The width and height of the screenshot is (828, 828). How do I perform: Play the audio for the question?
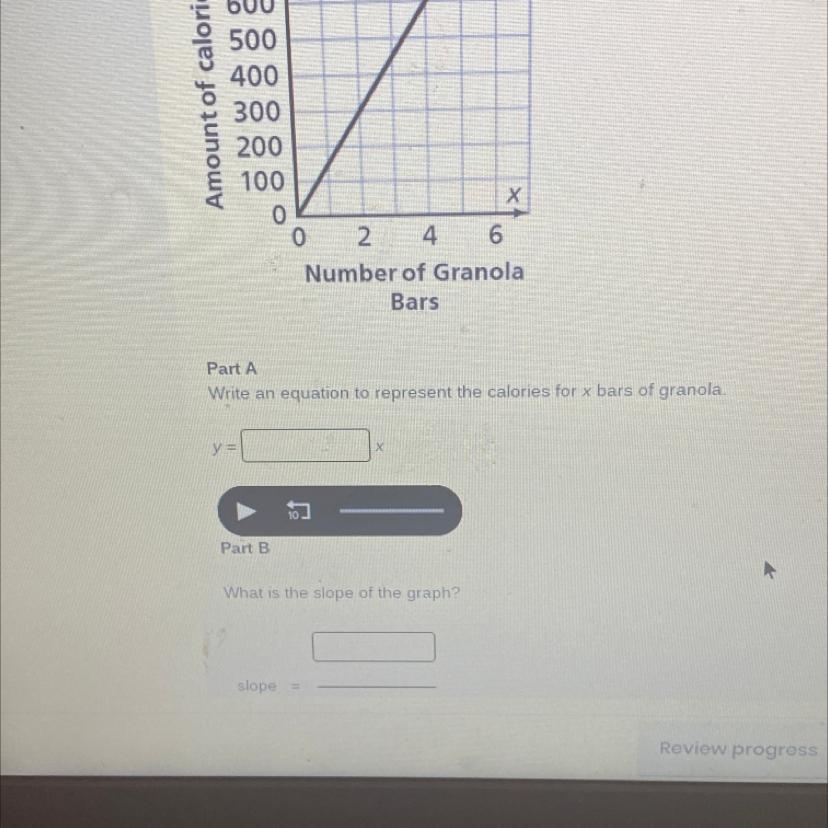coord(246,512)
